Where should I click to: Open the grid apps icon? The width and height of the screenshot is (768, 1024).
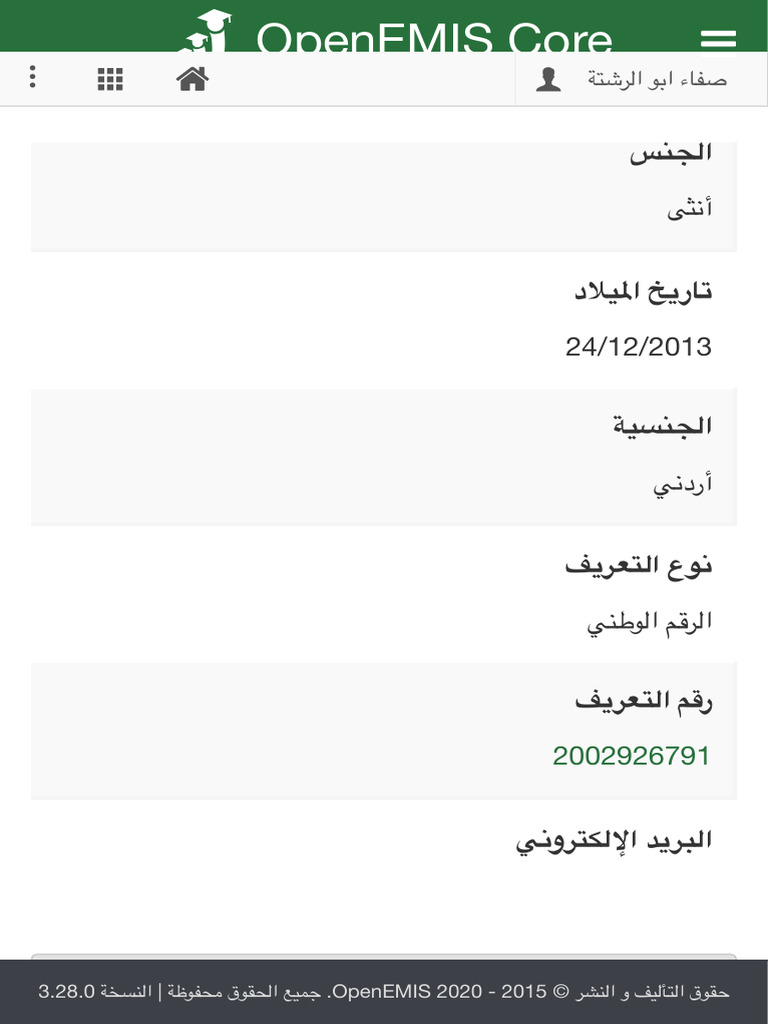click(x=110, y=79)
